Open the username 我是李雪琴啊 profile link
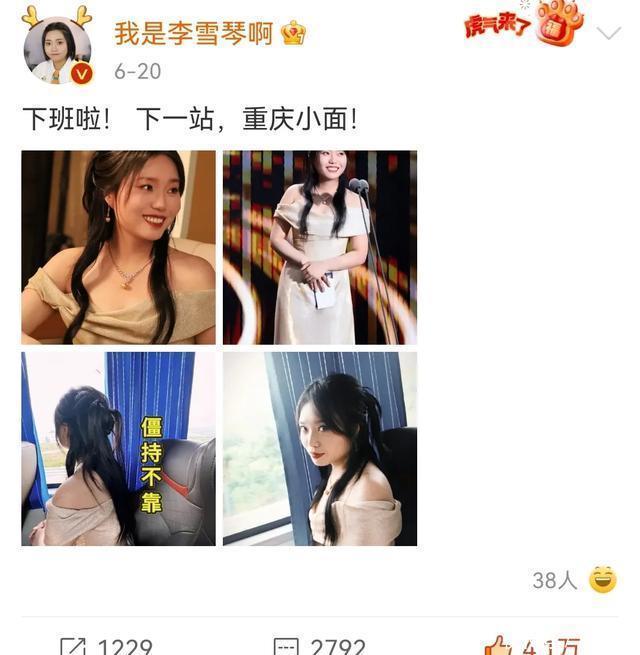This screenshot has height=655, width=640. pyautogui.click(x=194, y=33)
